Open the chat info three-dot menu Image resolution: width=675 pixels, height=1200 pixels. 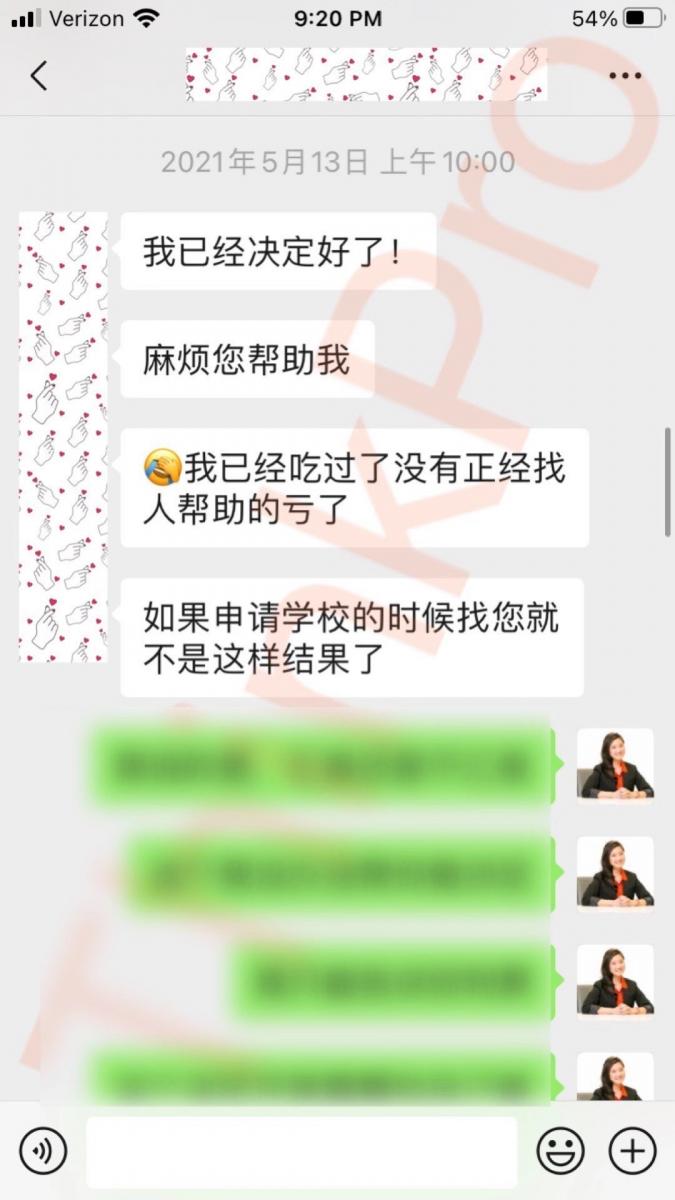click(x=626, y=75)
